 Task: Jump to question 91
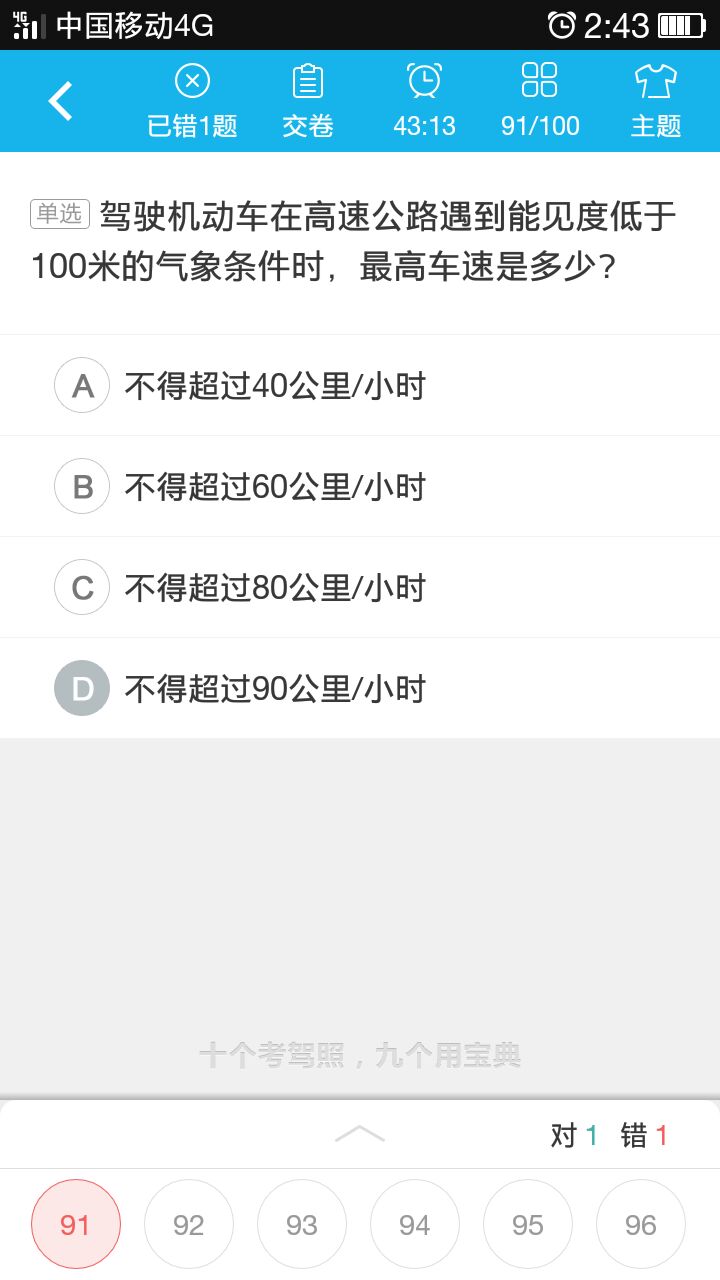76,1224
